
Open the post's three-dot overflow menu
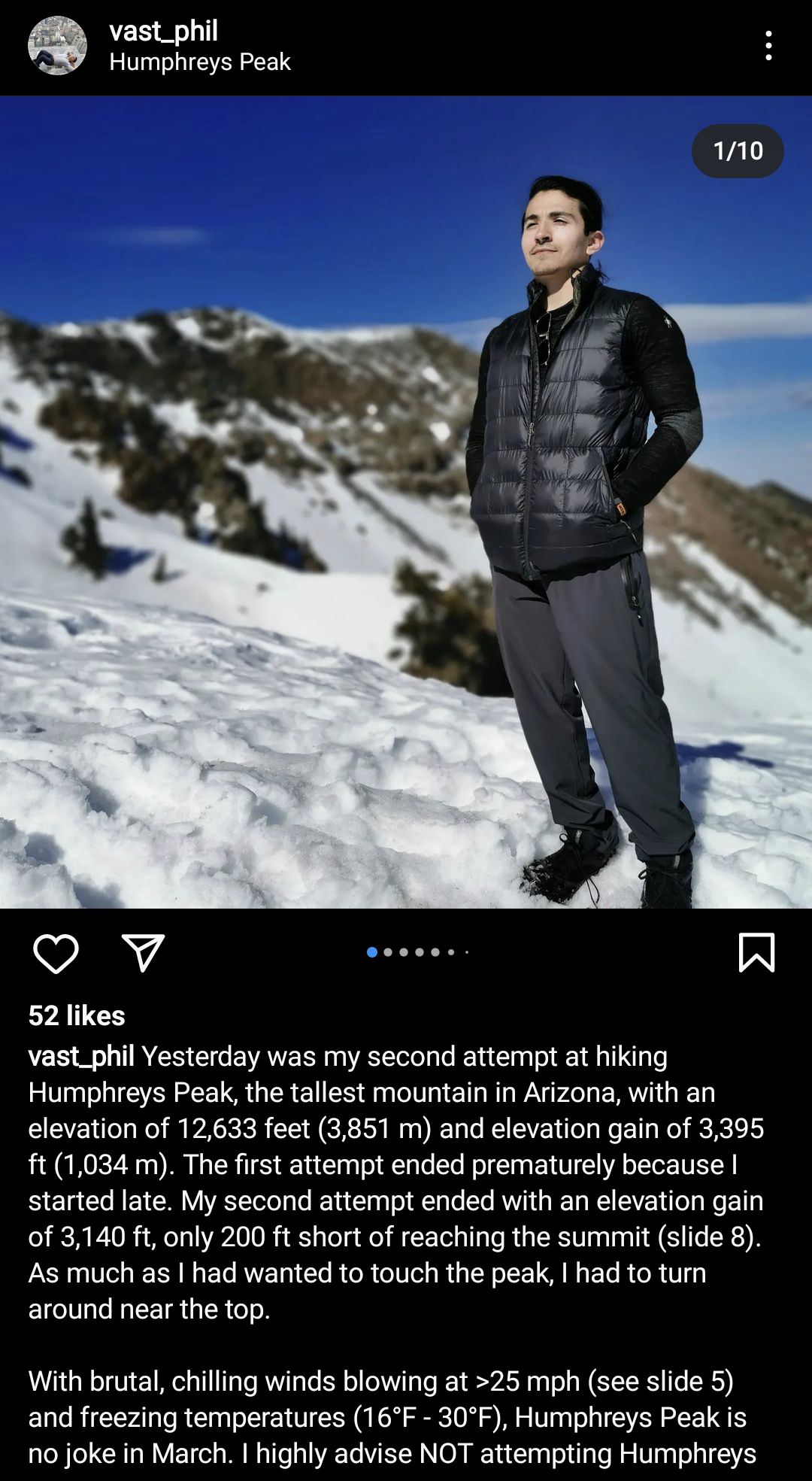[x=768, y=46]
